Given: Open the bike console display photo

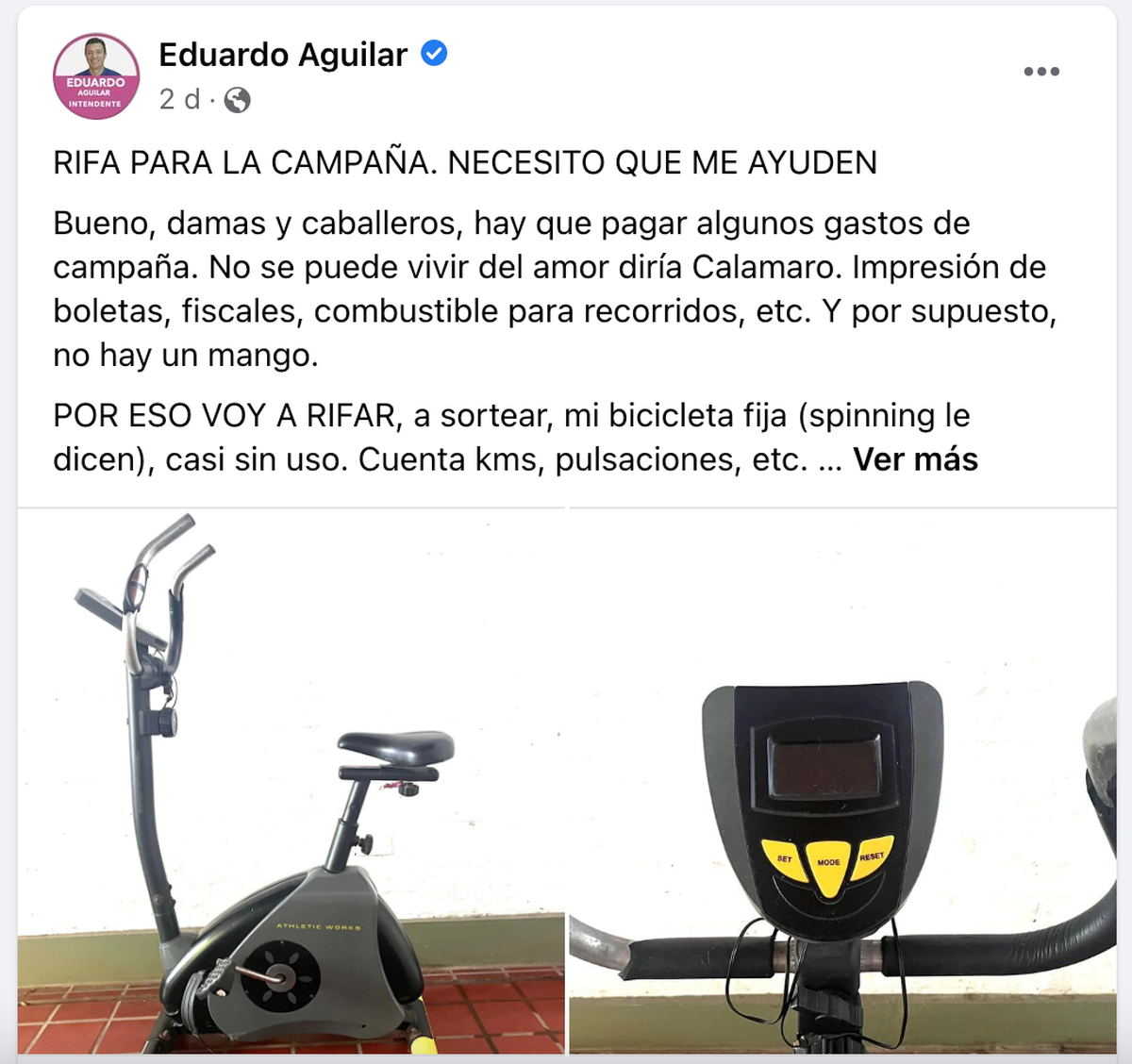Looking at the screenshot, I should [x=842, y=781].
